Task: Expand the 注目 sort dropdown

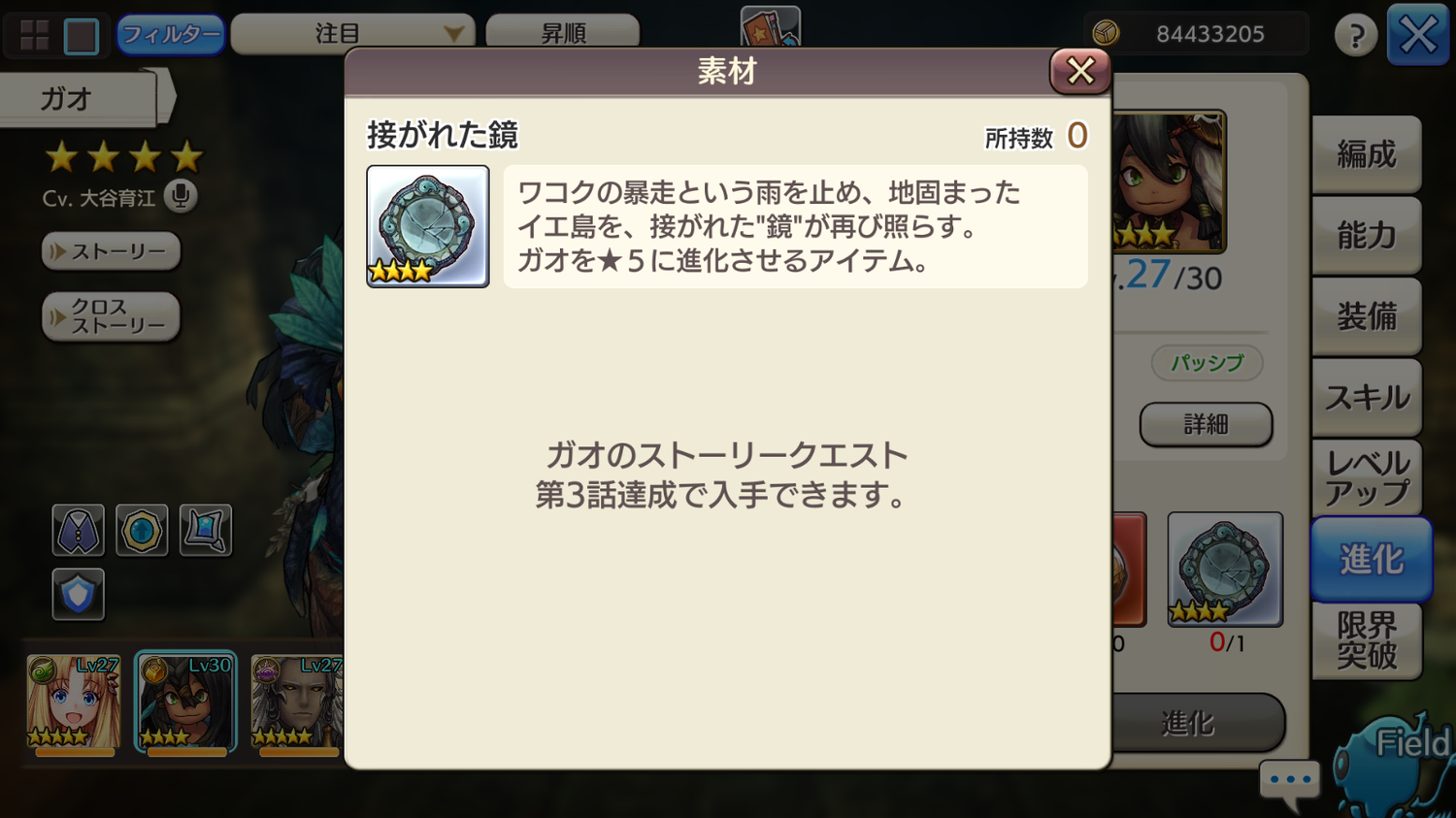Action: coord(352,34)
